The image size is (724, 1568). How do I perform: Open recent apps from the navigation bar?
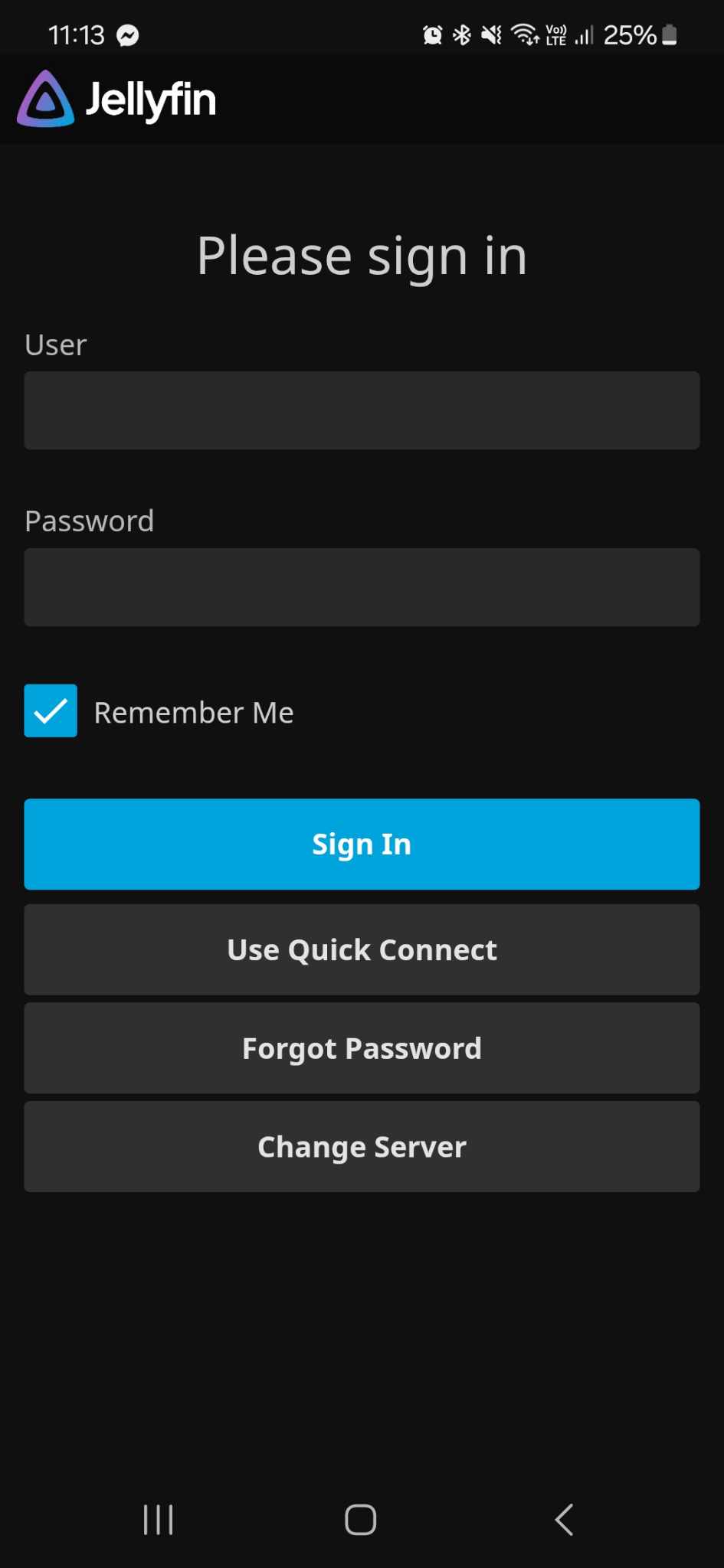pyautogui.click(x=159, y=1520)
